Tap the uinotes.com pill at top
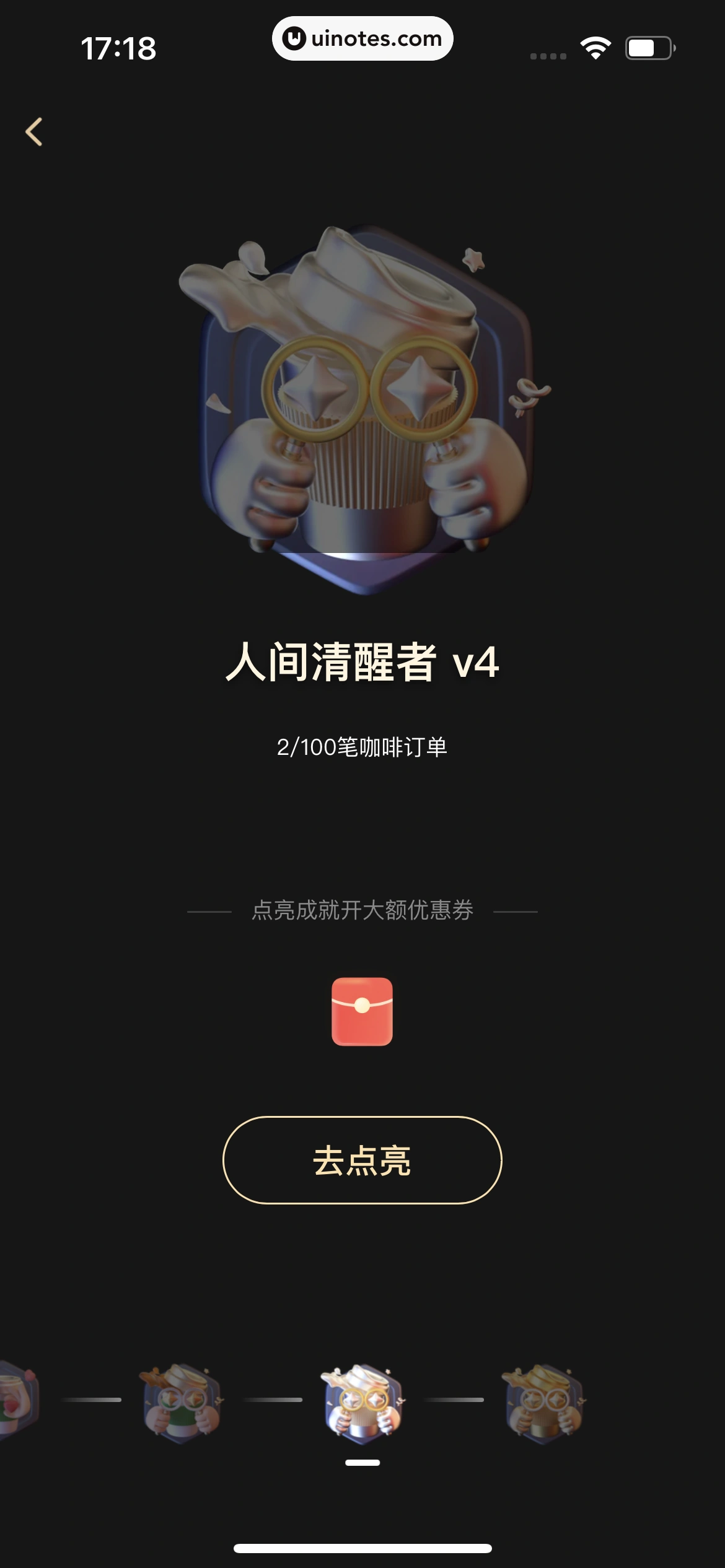The image size is (725, 1568). (362, 38)
